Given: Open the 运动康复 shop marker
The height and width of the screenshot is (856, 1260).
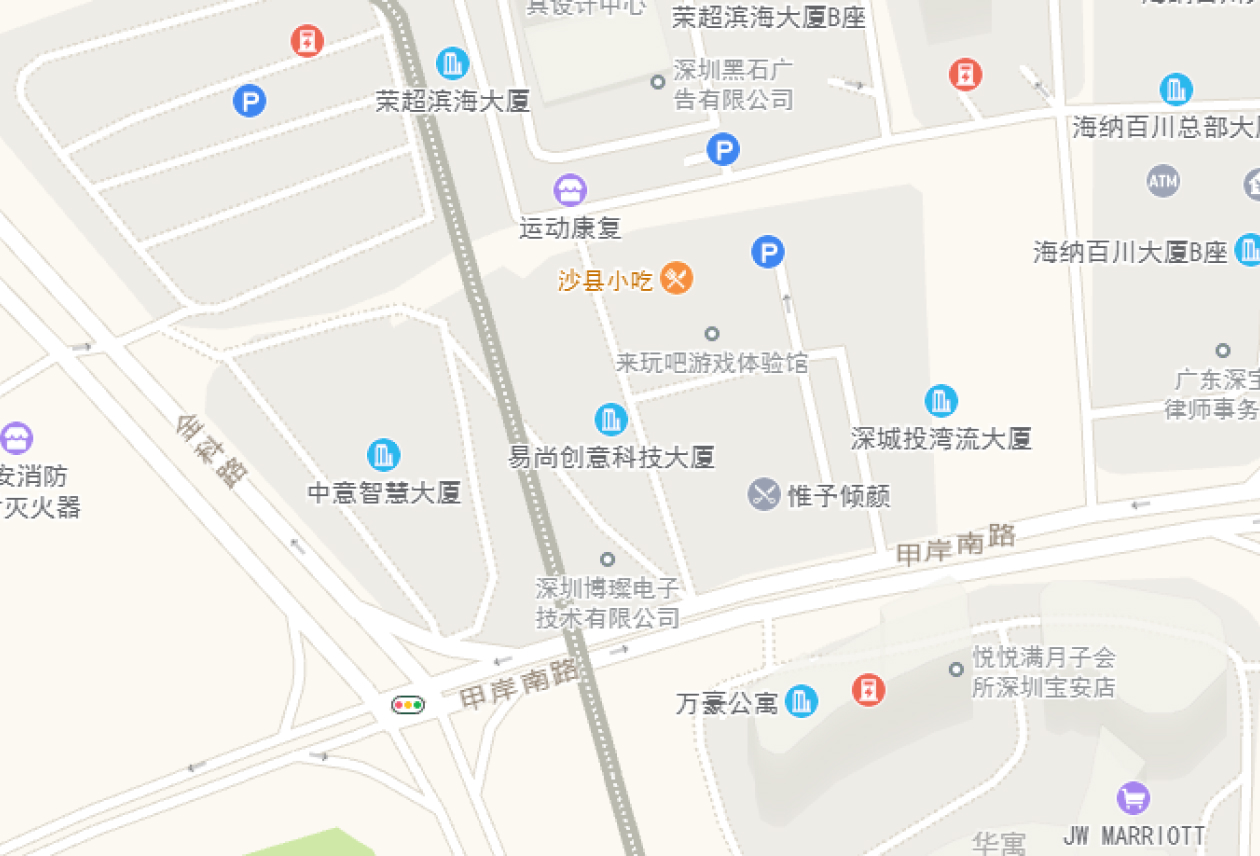Looking at the screenshot, I should click(x=570, y=190).
